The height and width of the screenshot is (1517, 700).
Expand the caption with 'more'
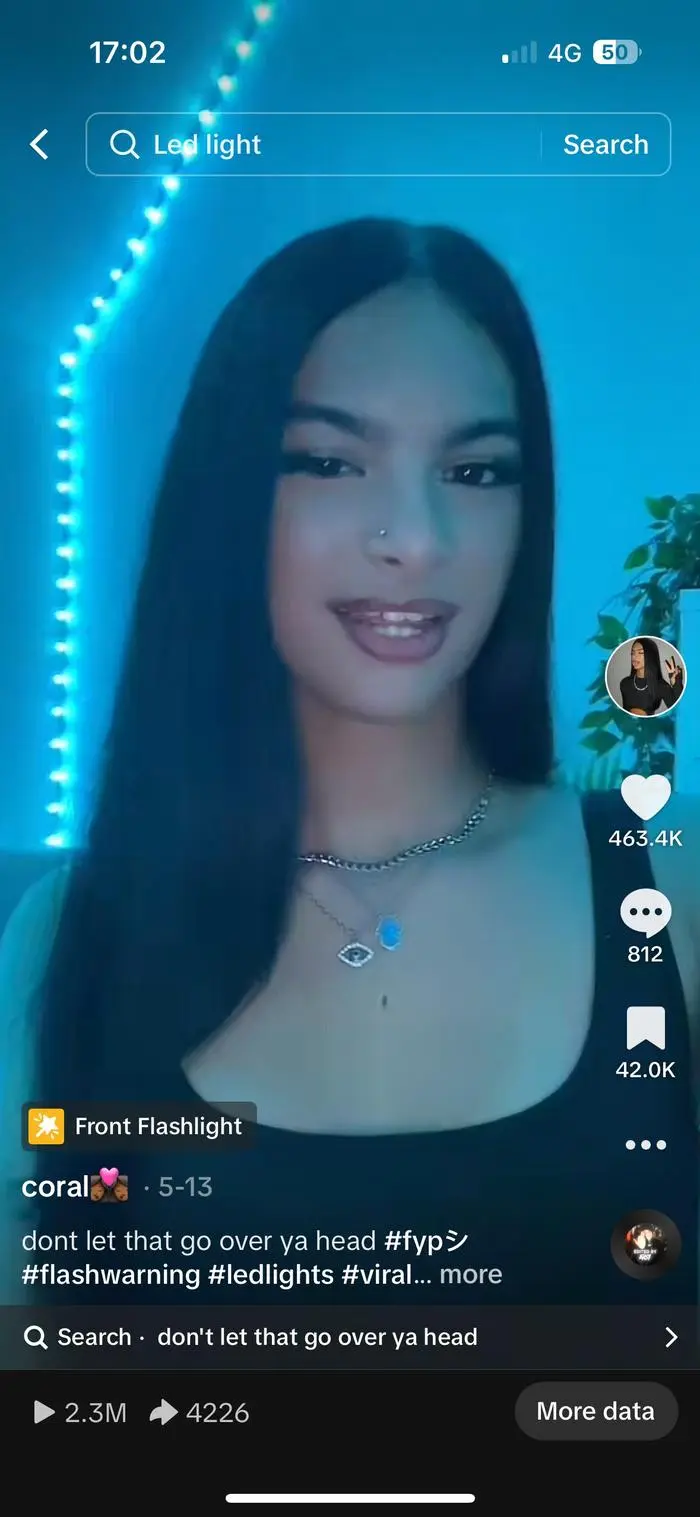coord(470,1274)
